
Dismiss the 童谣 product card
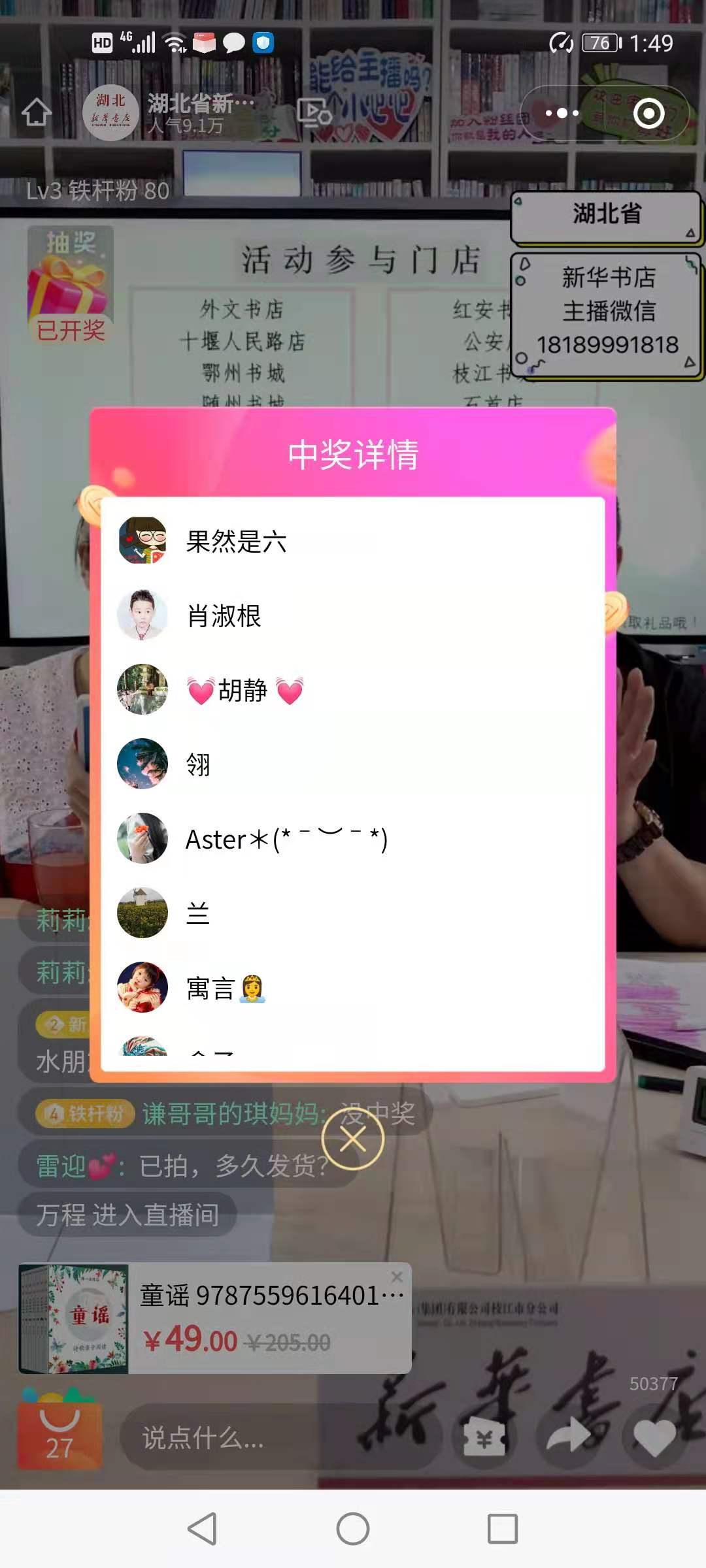(397, 1277)
